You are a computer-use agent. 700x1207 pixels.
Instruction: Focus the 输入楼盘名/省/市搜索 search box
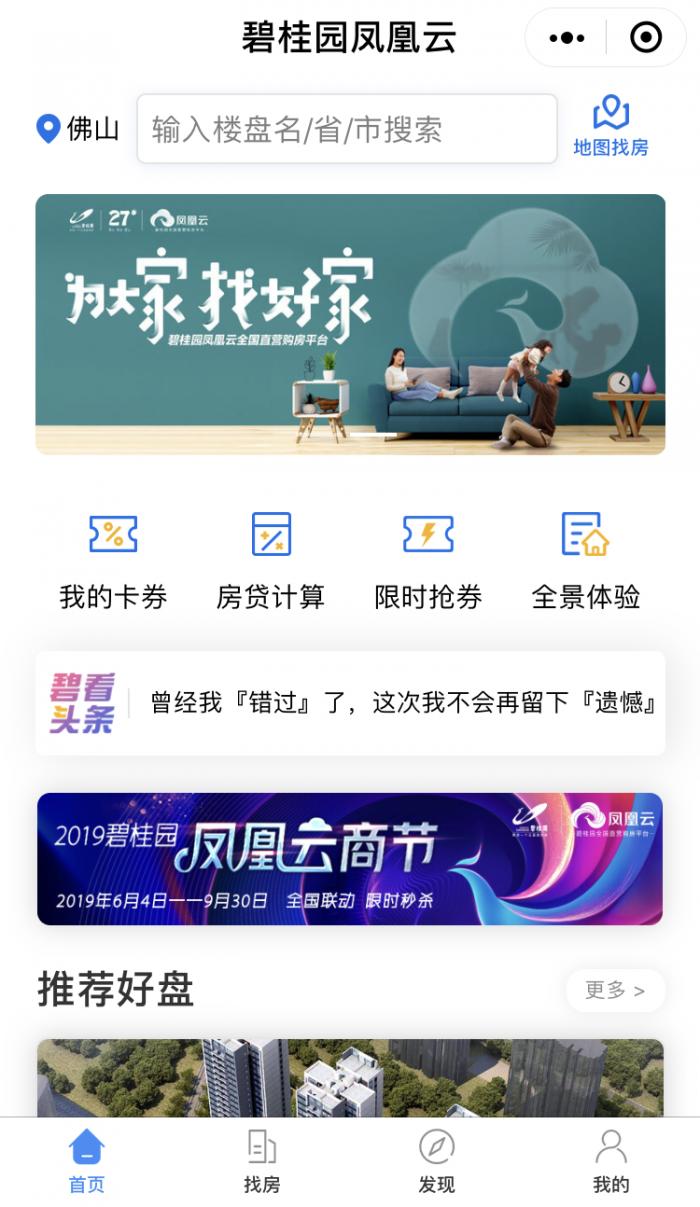(x=346, y=129)
